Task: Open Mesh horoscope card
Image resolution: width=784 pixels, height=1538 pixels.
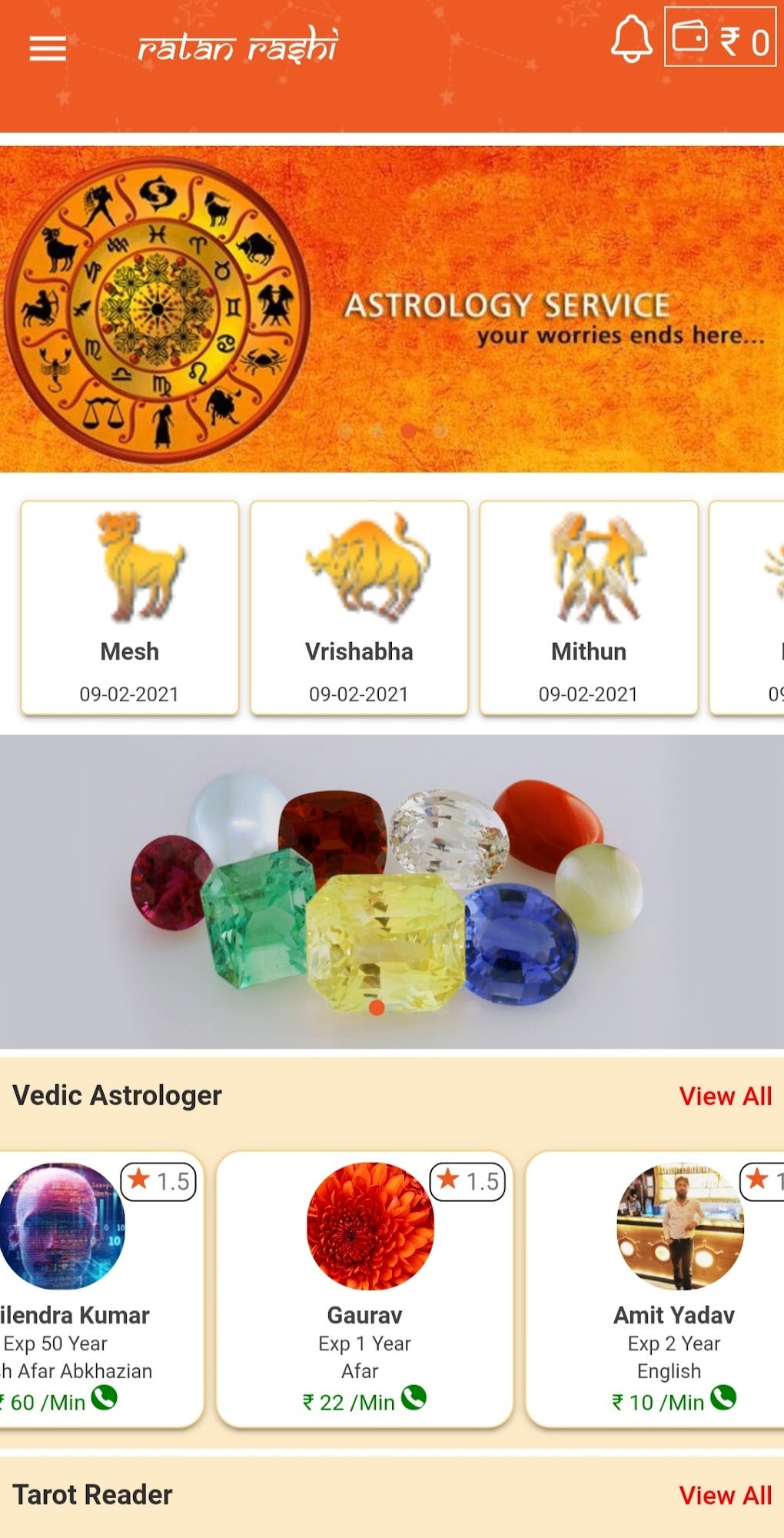Action: tap(130, 608)
